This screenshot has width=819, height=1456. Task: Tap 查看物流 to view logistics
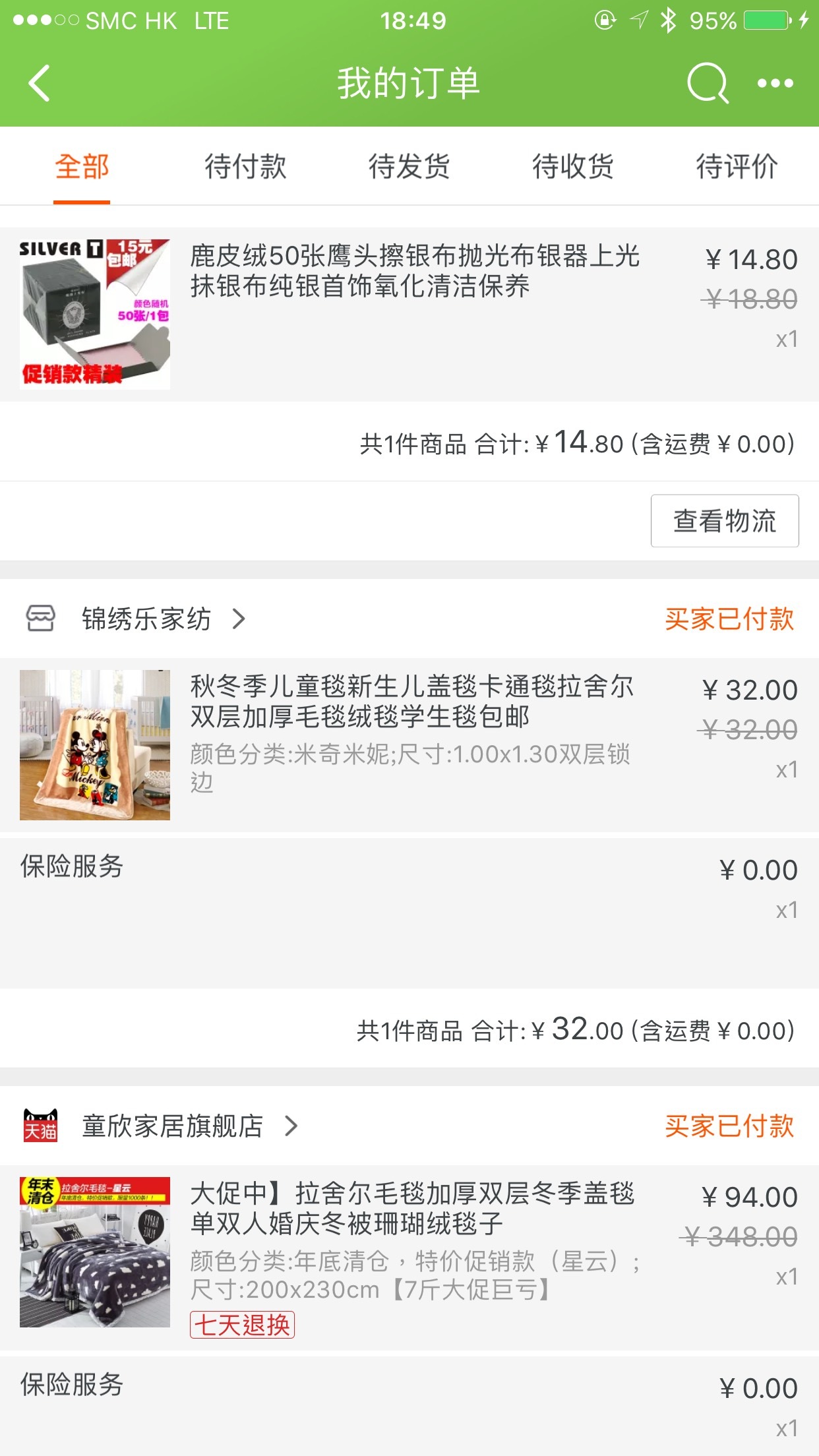click(x=725, y=521)
